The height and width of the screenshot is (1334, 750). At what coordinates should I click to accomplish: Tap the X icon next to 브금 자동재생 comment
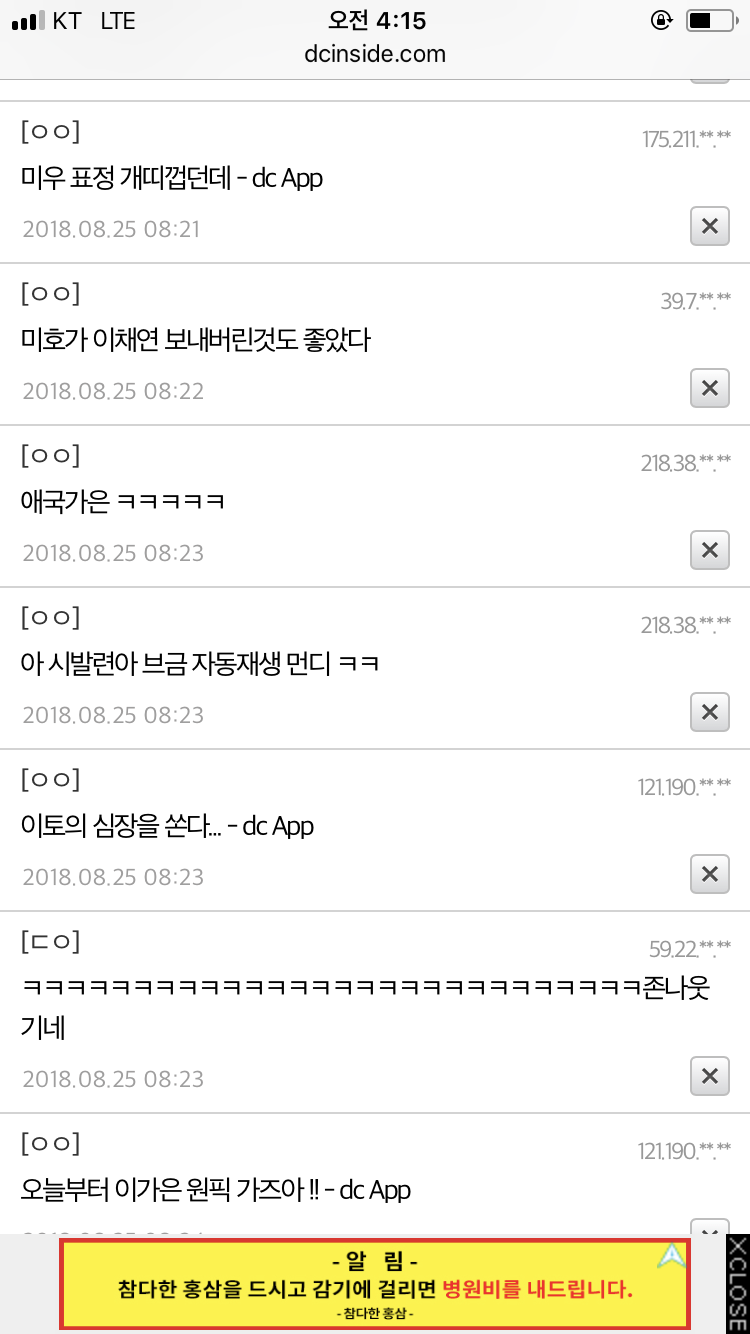[710, 712]
